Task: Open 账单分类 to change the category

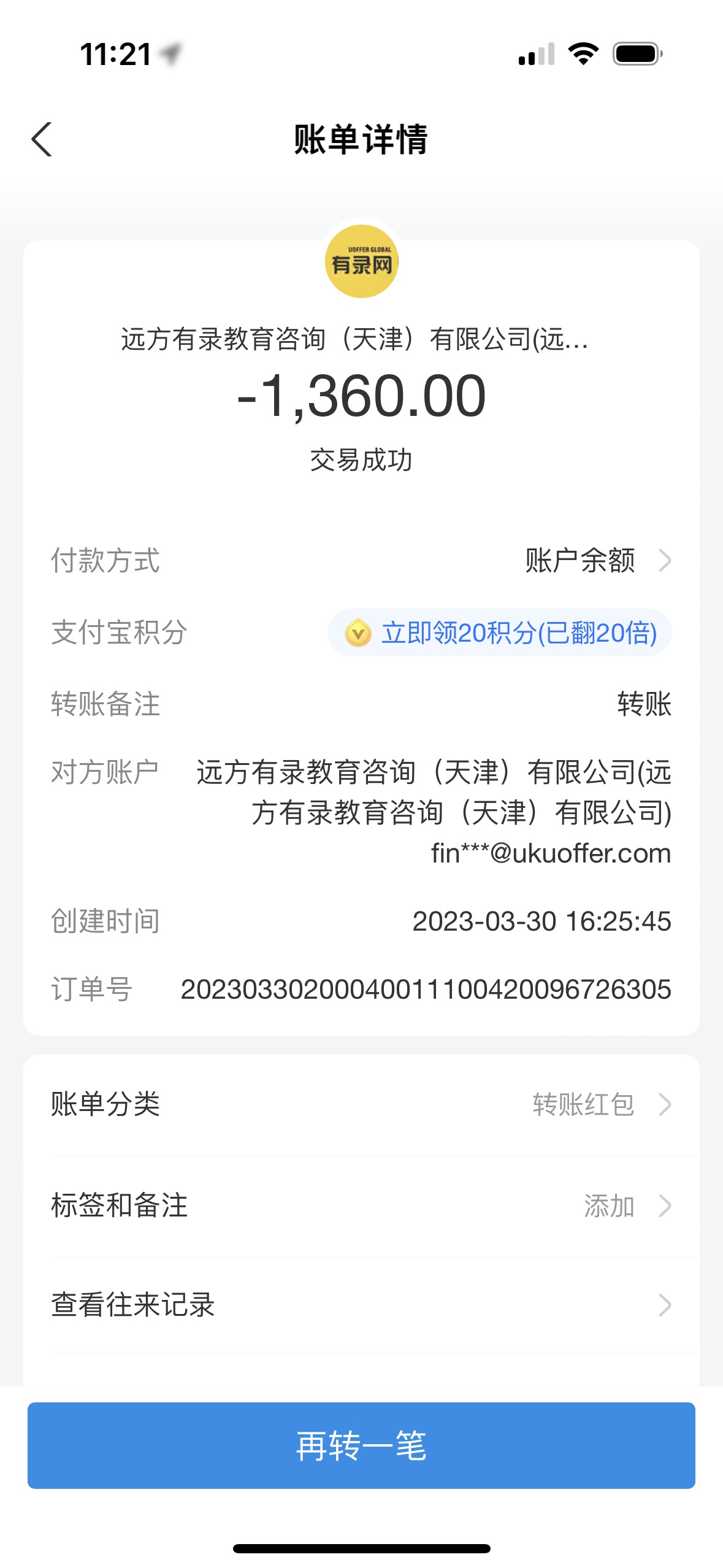Action: coord(361,1105)
